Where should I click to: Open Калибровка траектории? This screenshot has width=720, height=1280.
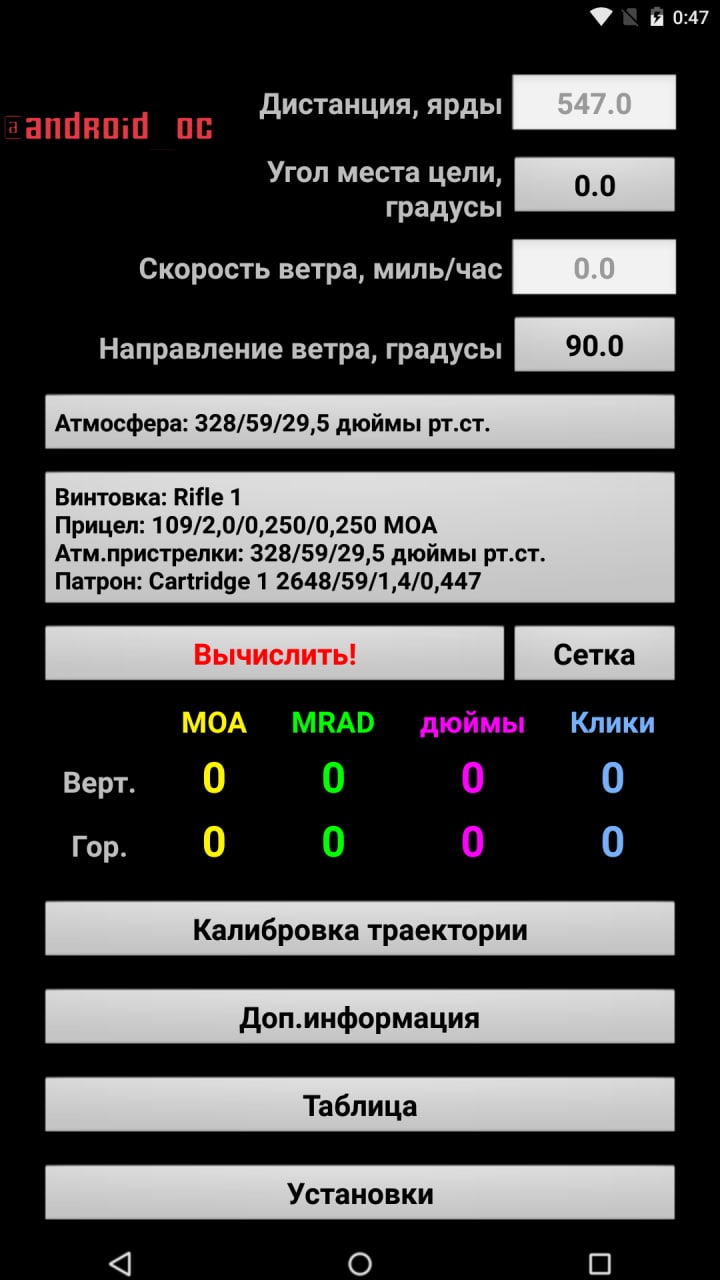tap(359, 930)
